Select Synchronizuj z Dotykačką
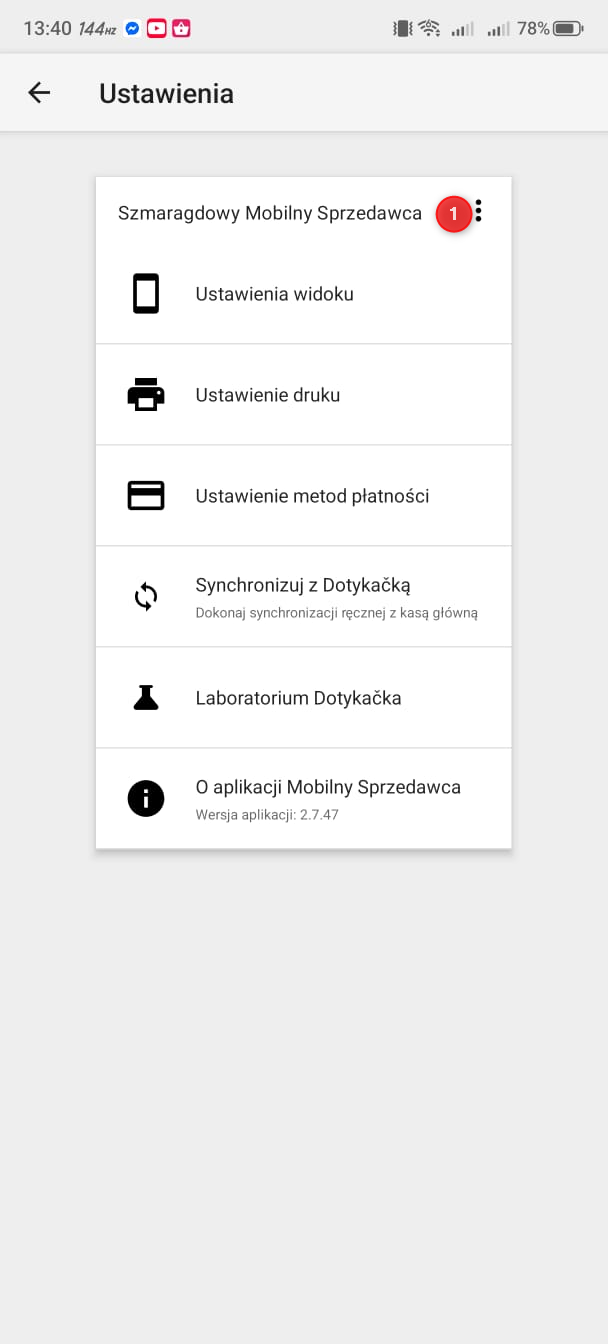 coord(303,596)
